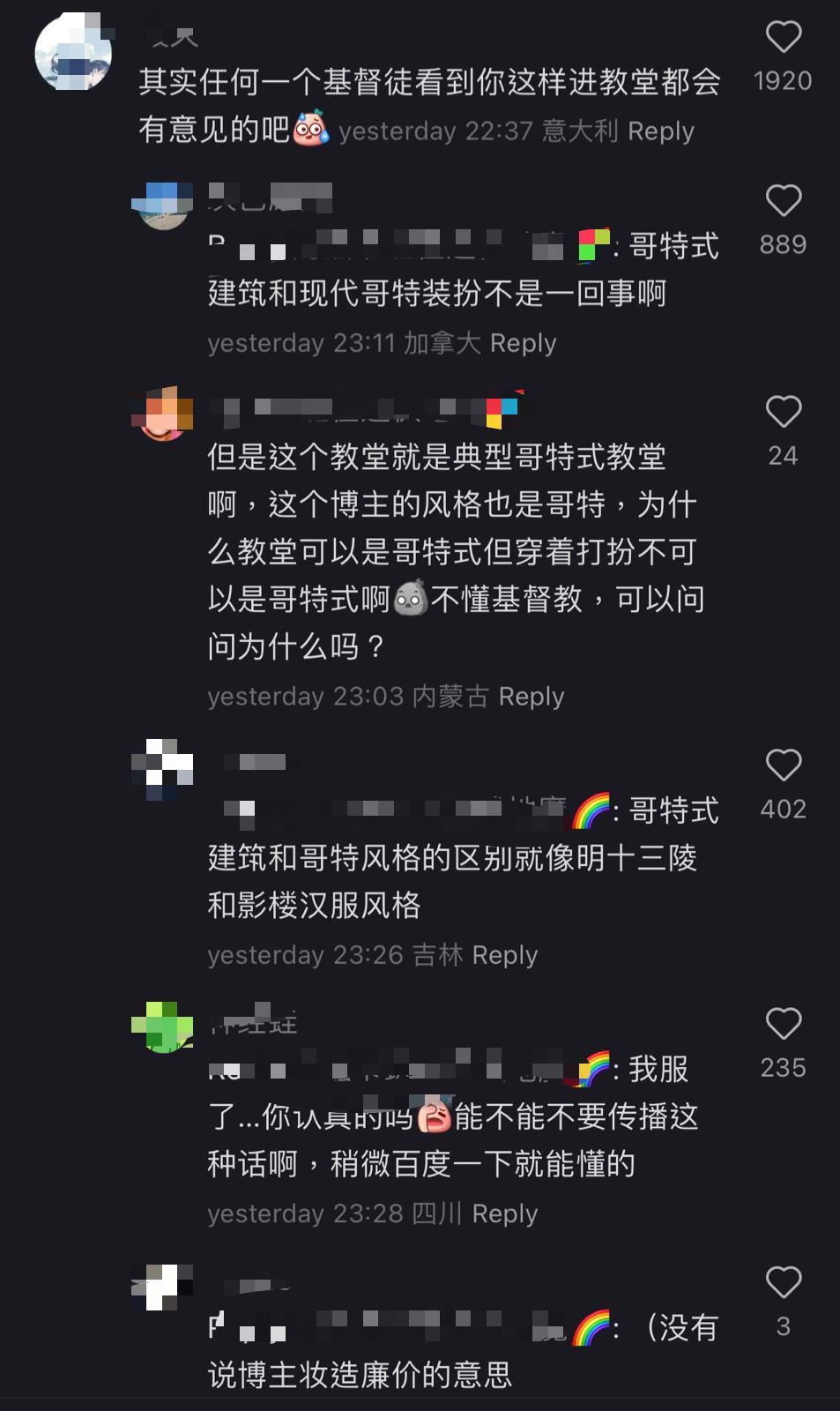Like the comment showing 24 likes
This screenshot has width=840, height=1411.
(783, 411)
